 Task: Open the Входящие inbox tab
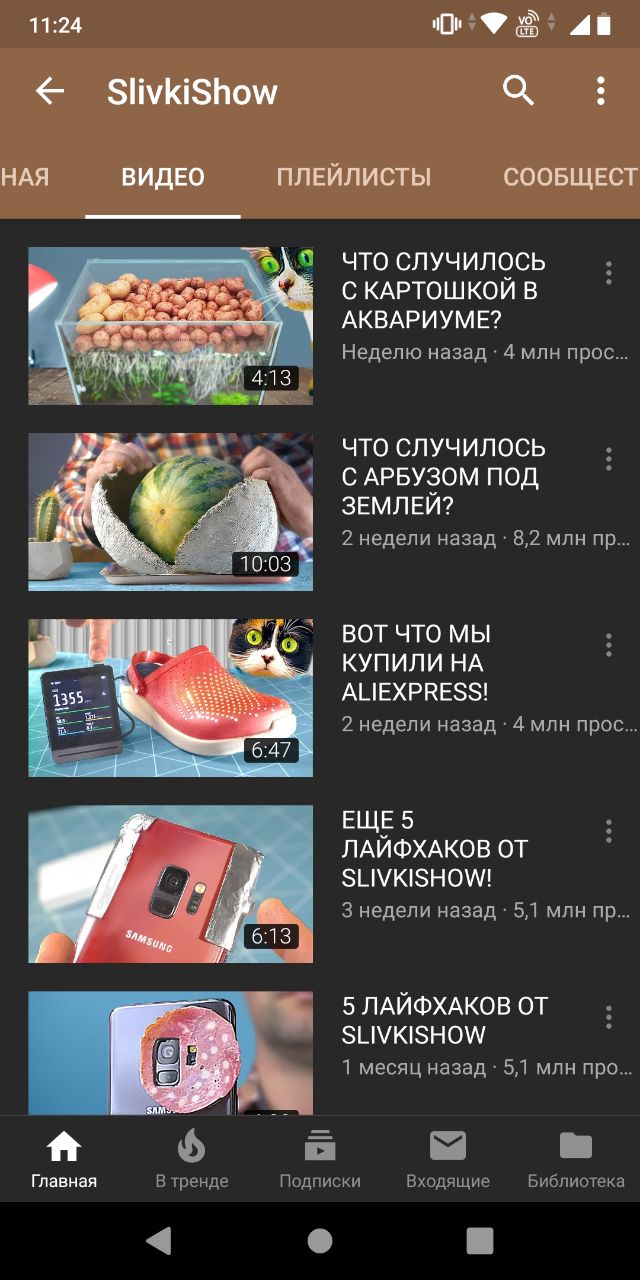448,1158
